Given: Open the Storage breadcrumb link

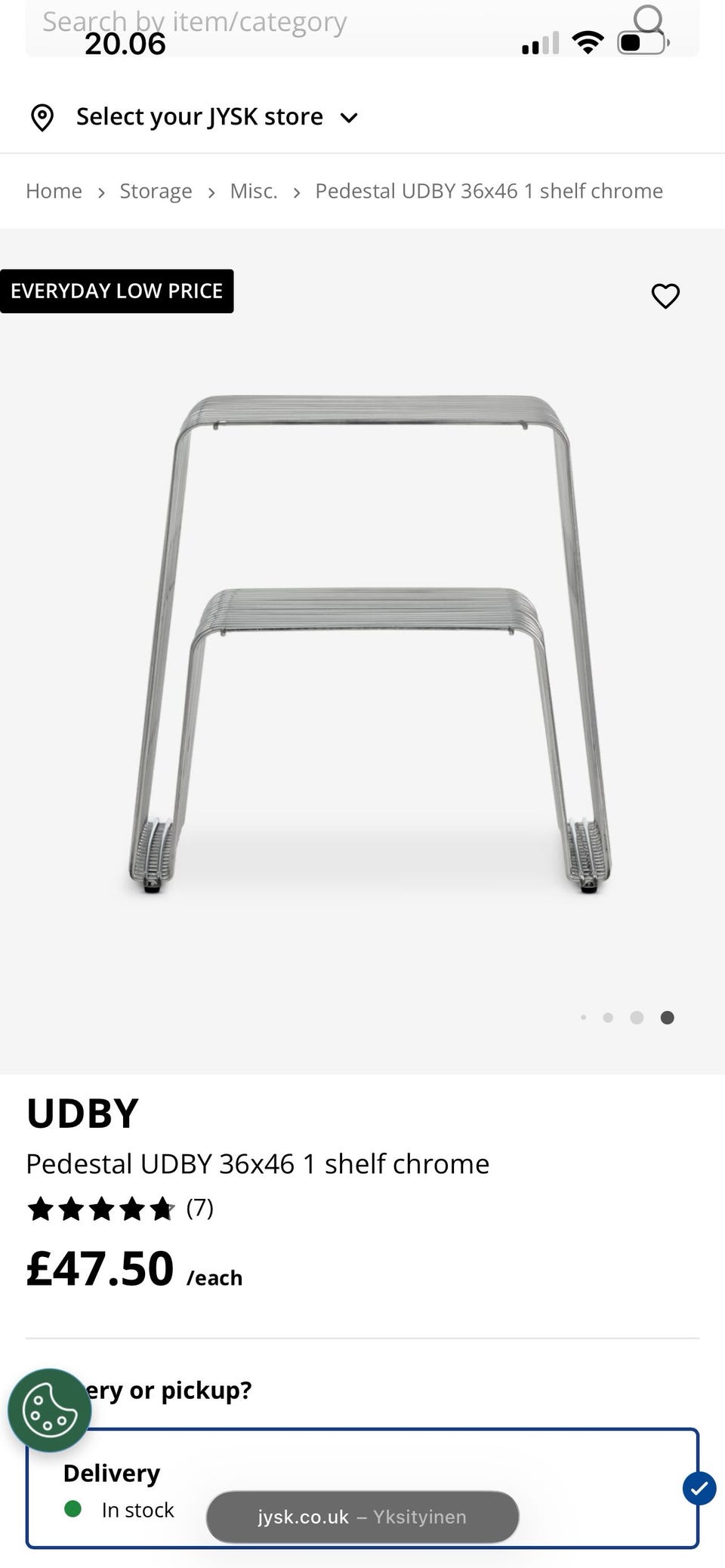Looking at the screenshot, I should point(156,191).
